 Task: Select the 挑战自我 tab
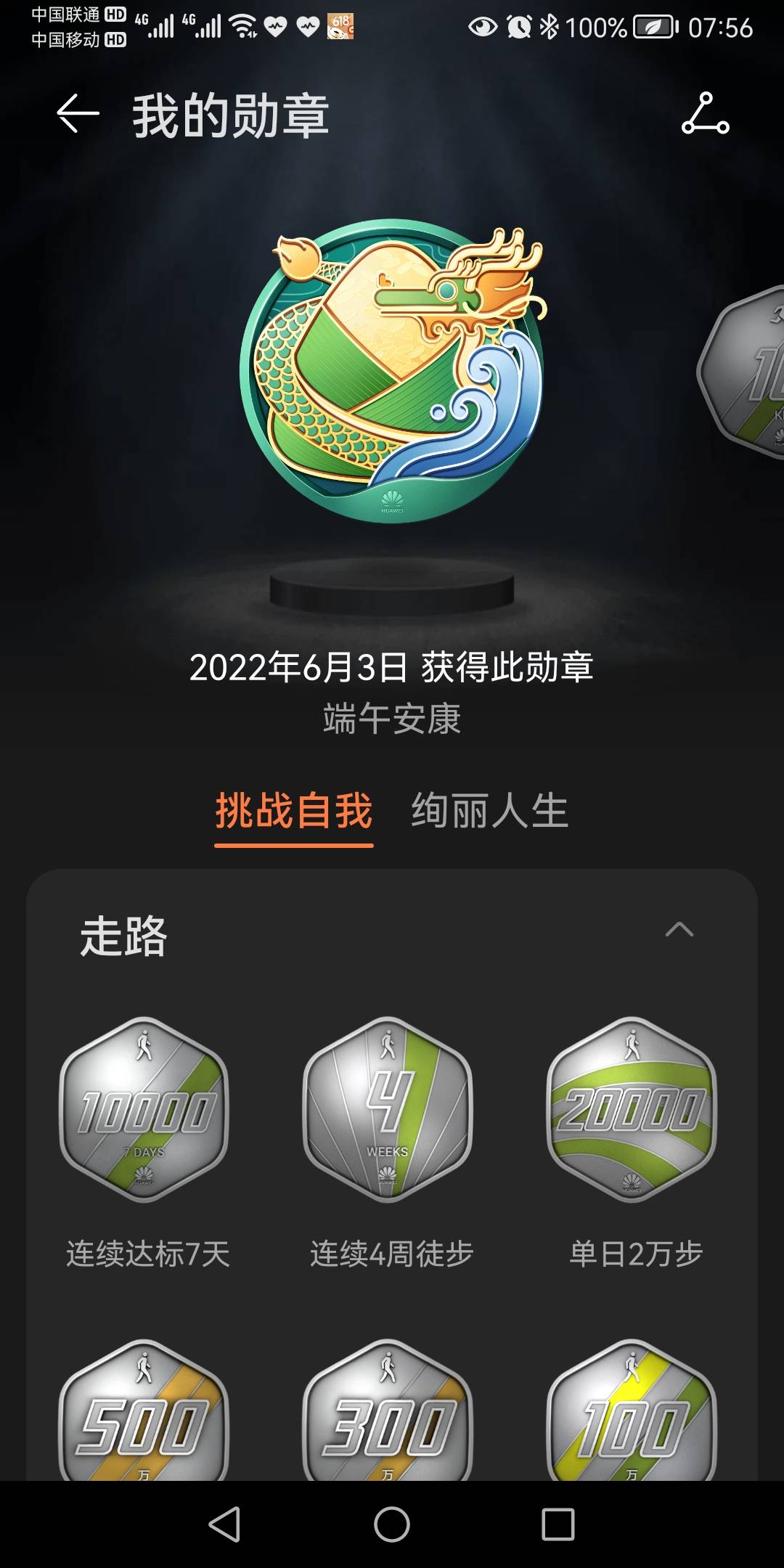(294, 812)
